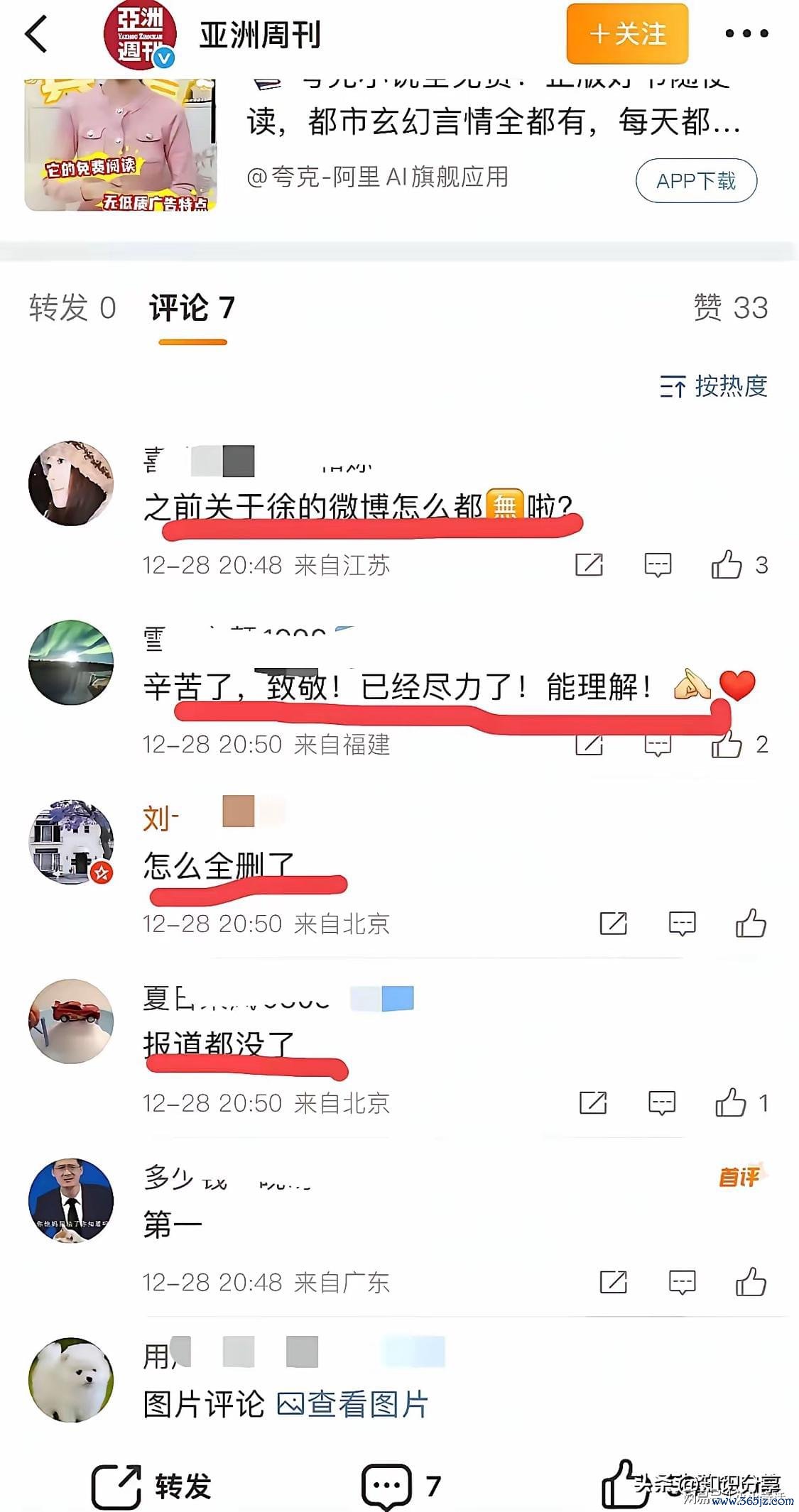This screenshot has width=799, height=1512.
Task: Like the comment 之前关于徐的微博怎么都無啦
Action: [727, 565]
